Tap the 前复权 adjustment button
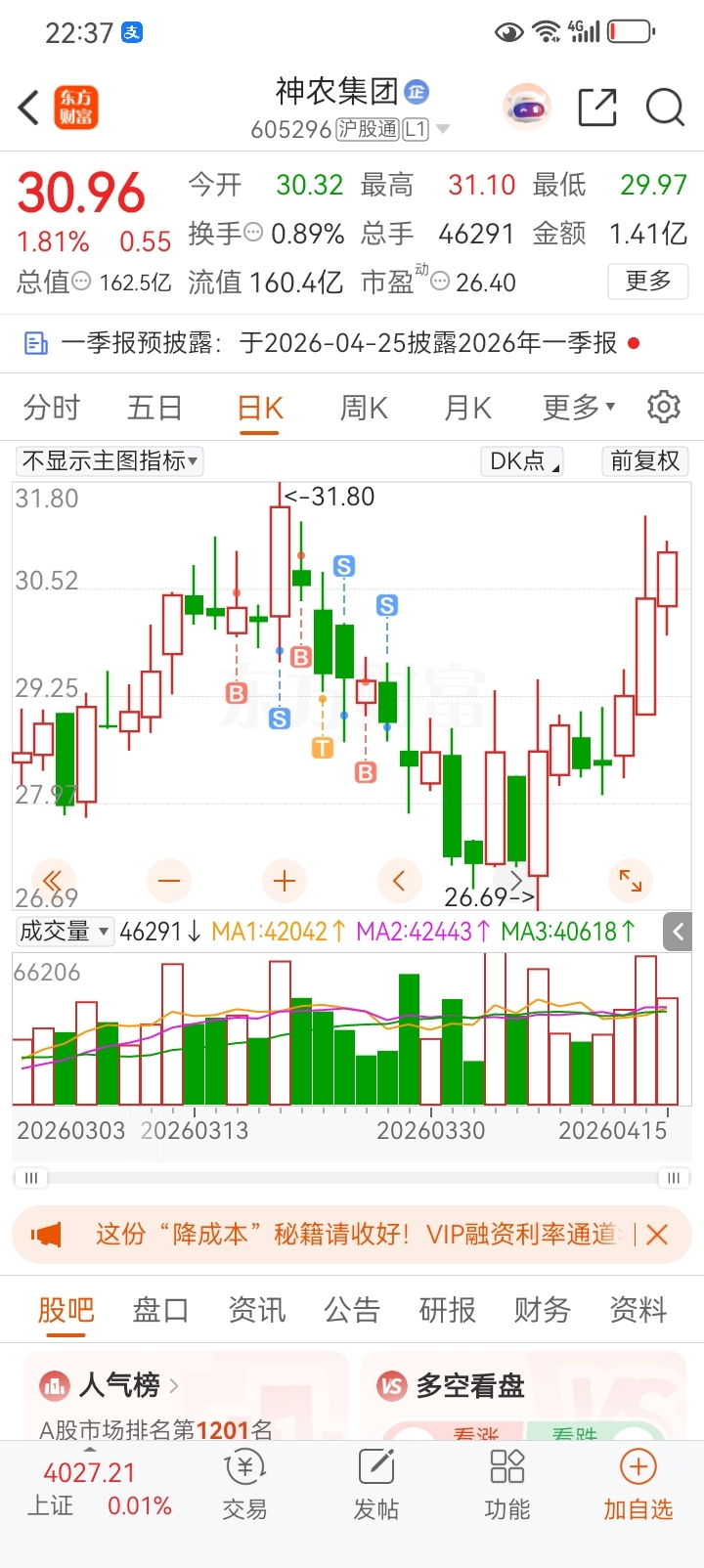Screen dimensions: 704x1568 [x=644, y=460]
